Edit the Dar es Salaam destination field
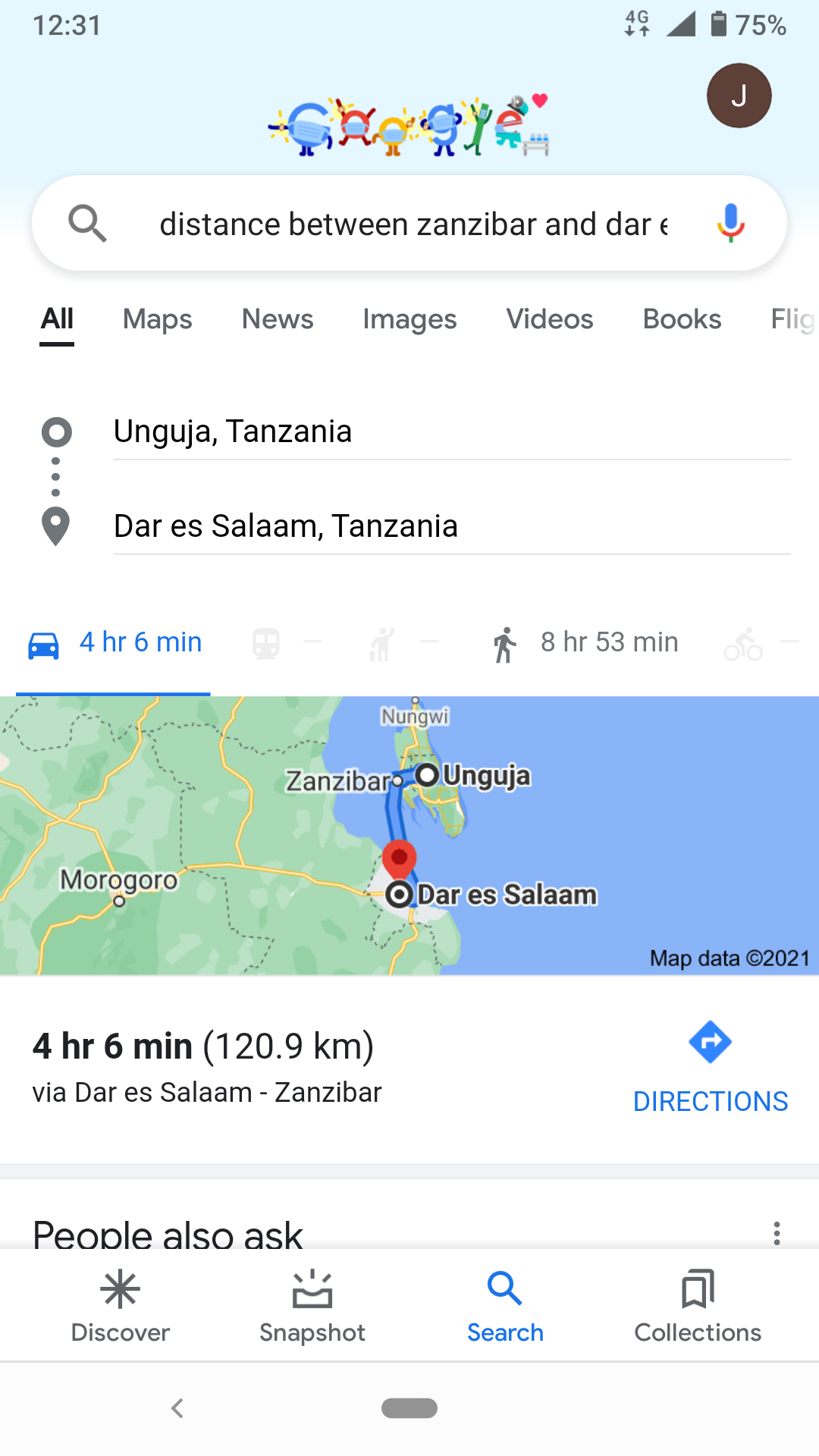This screenshot has width=819, height=1456. [x=451, y=526]
